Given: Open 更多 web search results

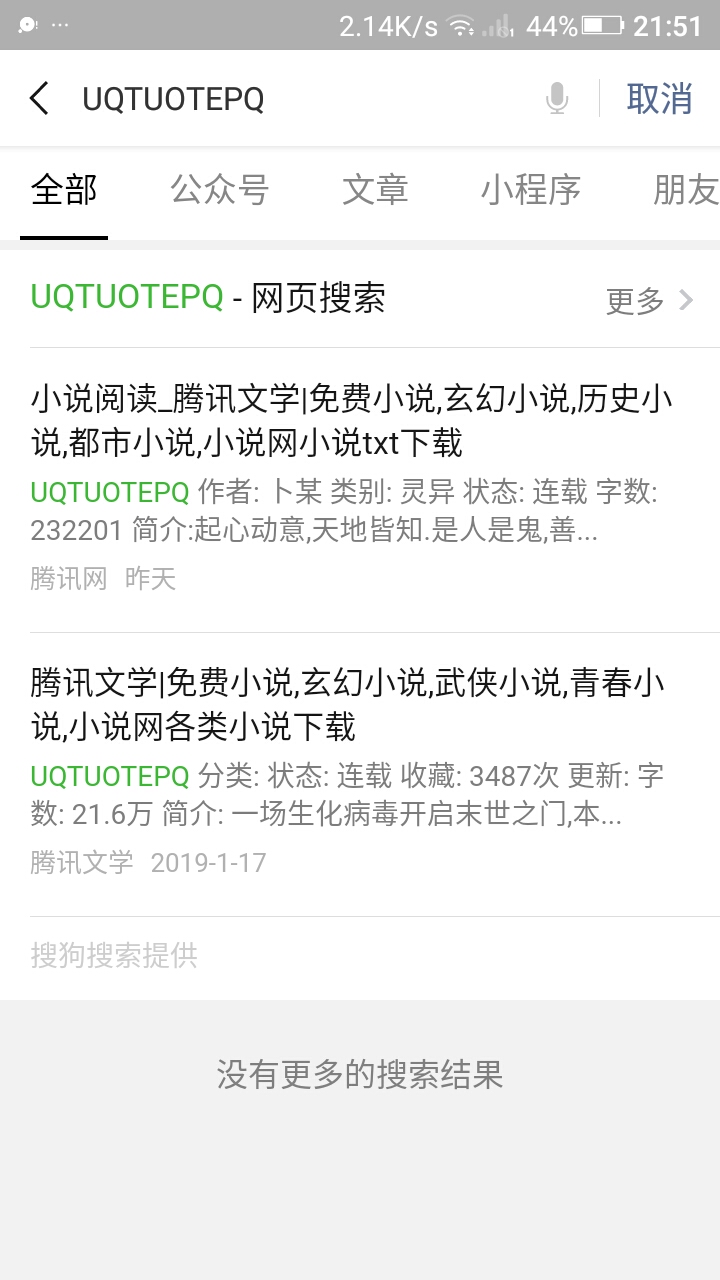Looking at the screenshot, I should [649, 300].
